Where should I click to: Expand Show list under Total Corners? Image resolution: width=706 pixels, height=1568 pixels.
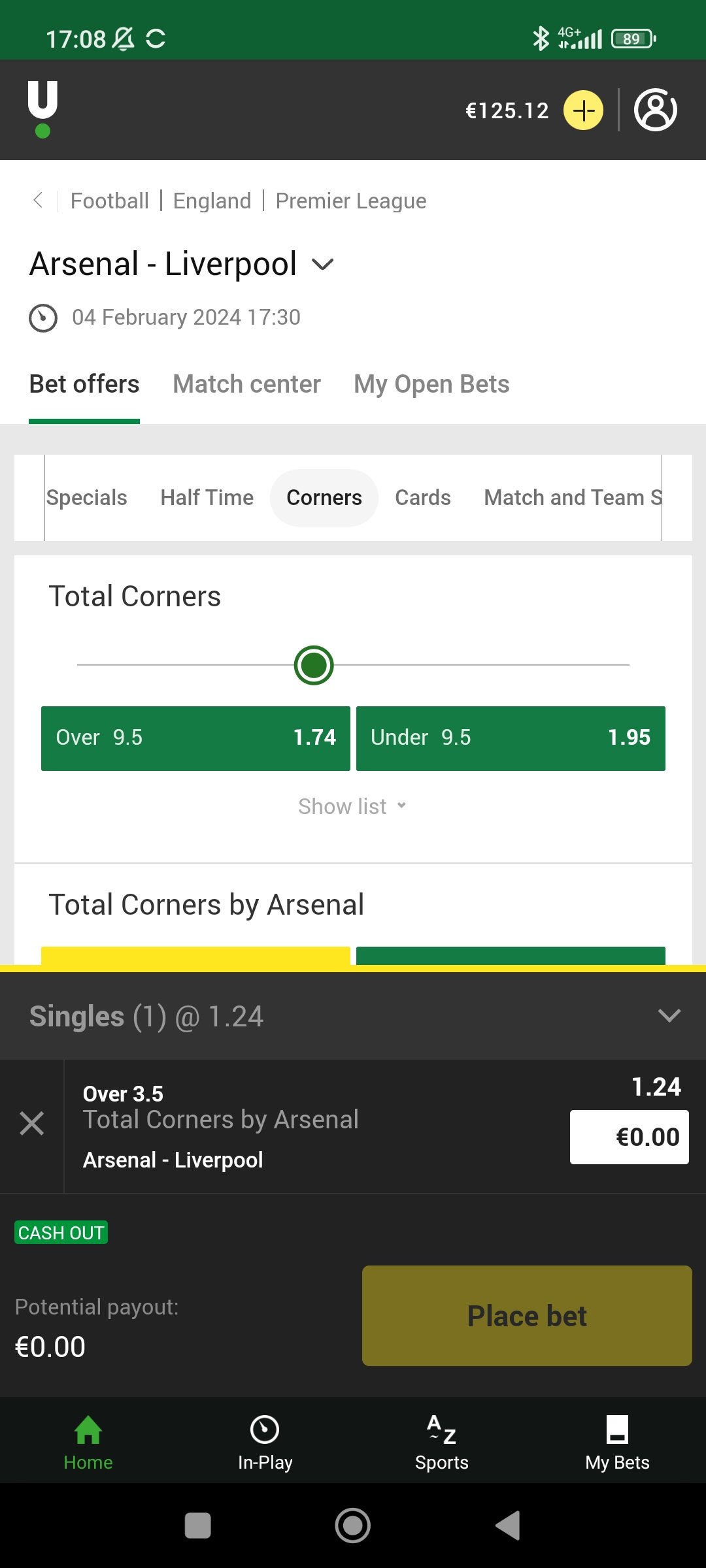point(352,807)
